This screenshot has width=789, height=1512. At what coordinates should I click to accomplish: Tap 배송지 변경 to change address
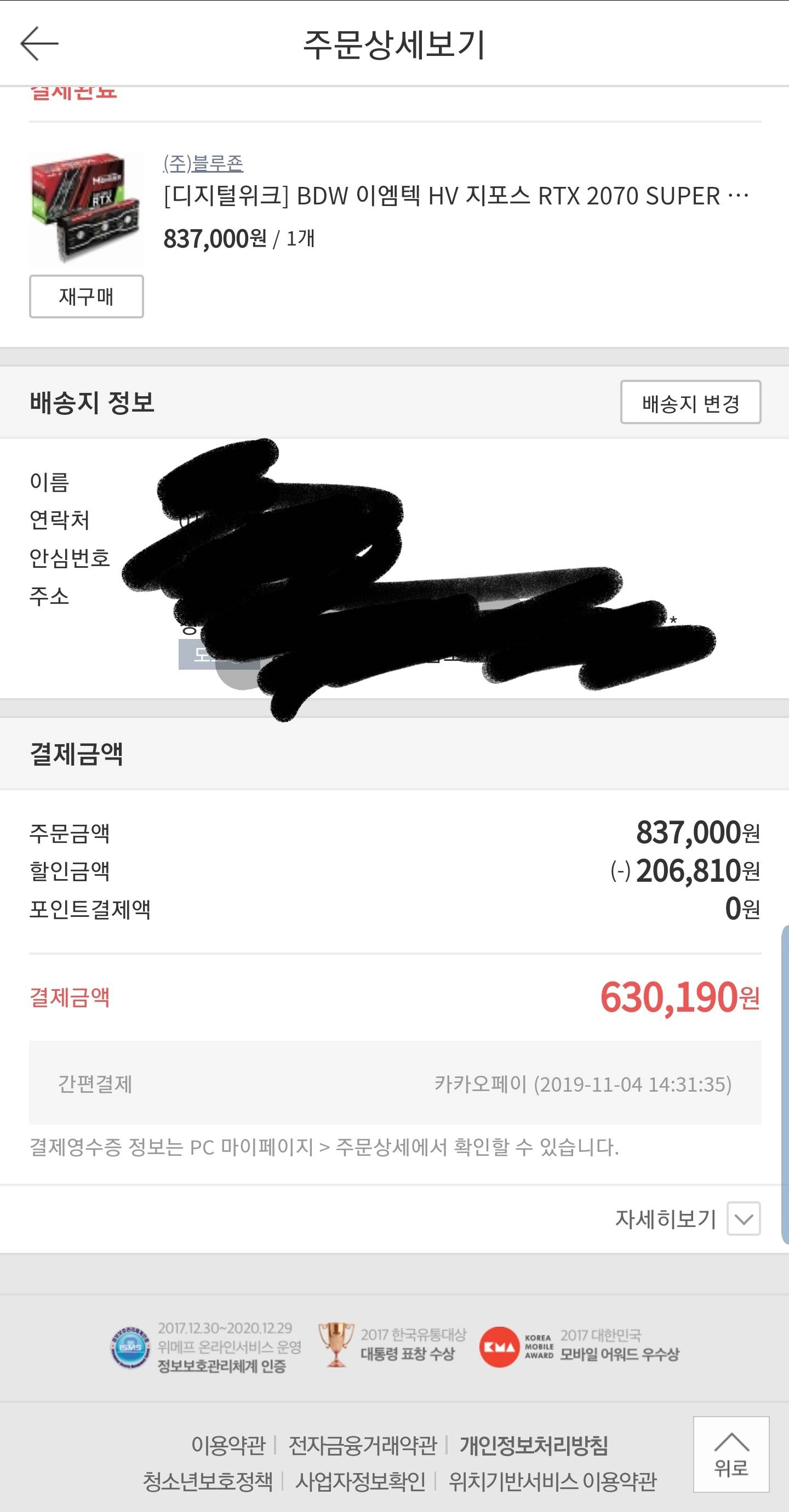[690, 403]
